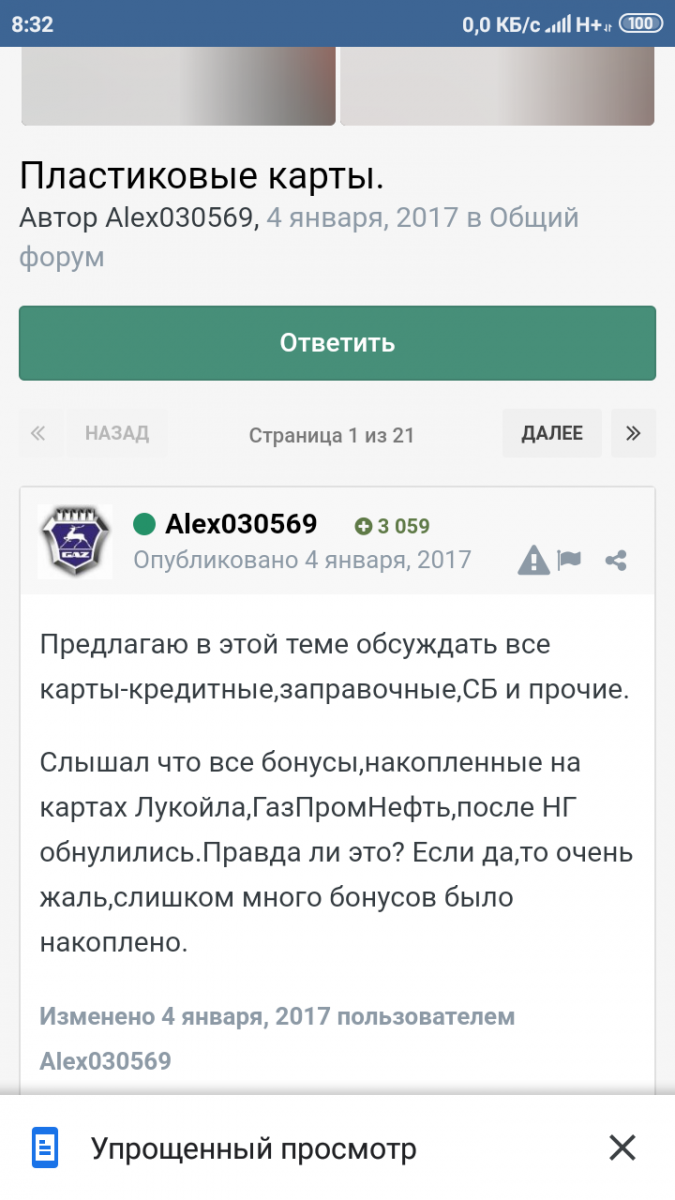Open the Упрощенный просмотр simplified view
The image size is (675, 1200).
(253, 1148)
